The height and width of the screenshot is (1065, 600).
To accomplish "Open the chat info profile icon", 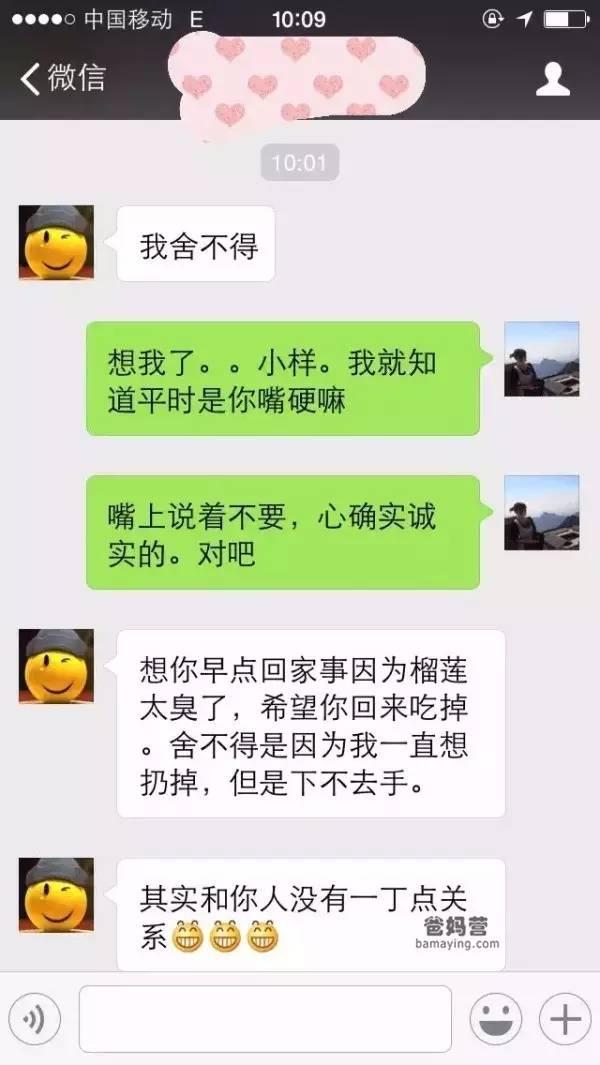I will [552, 79].
